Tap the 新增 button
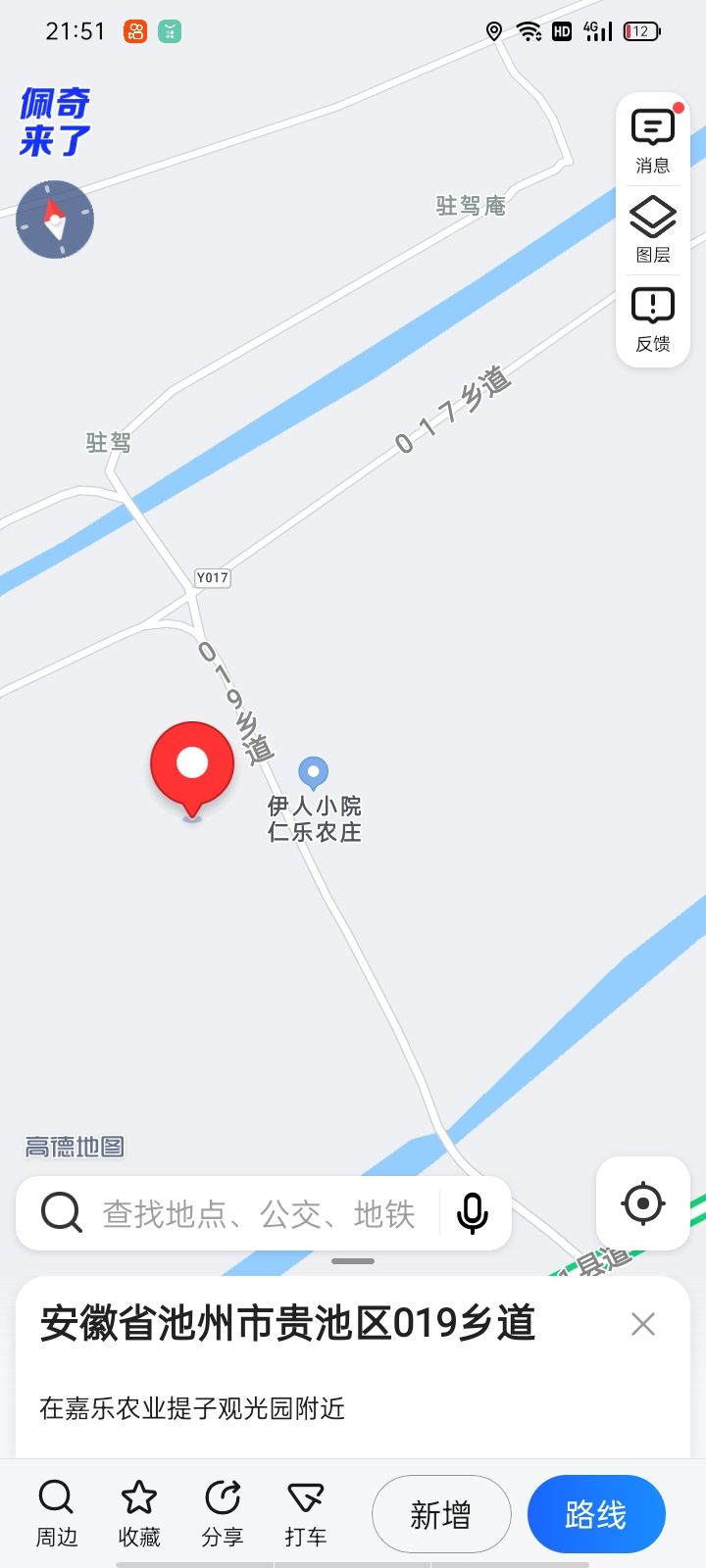The height and width of the screenshot is (1568, 706). point(441,1515)
